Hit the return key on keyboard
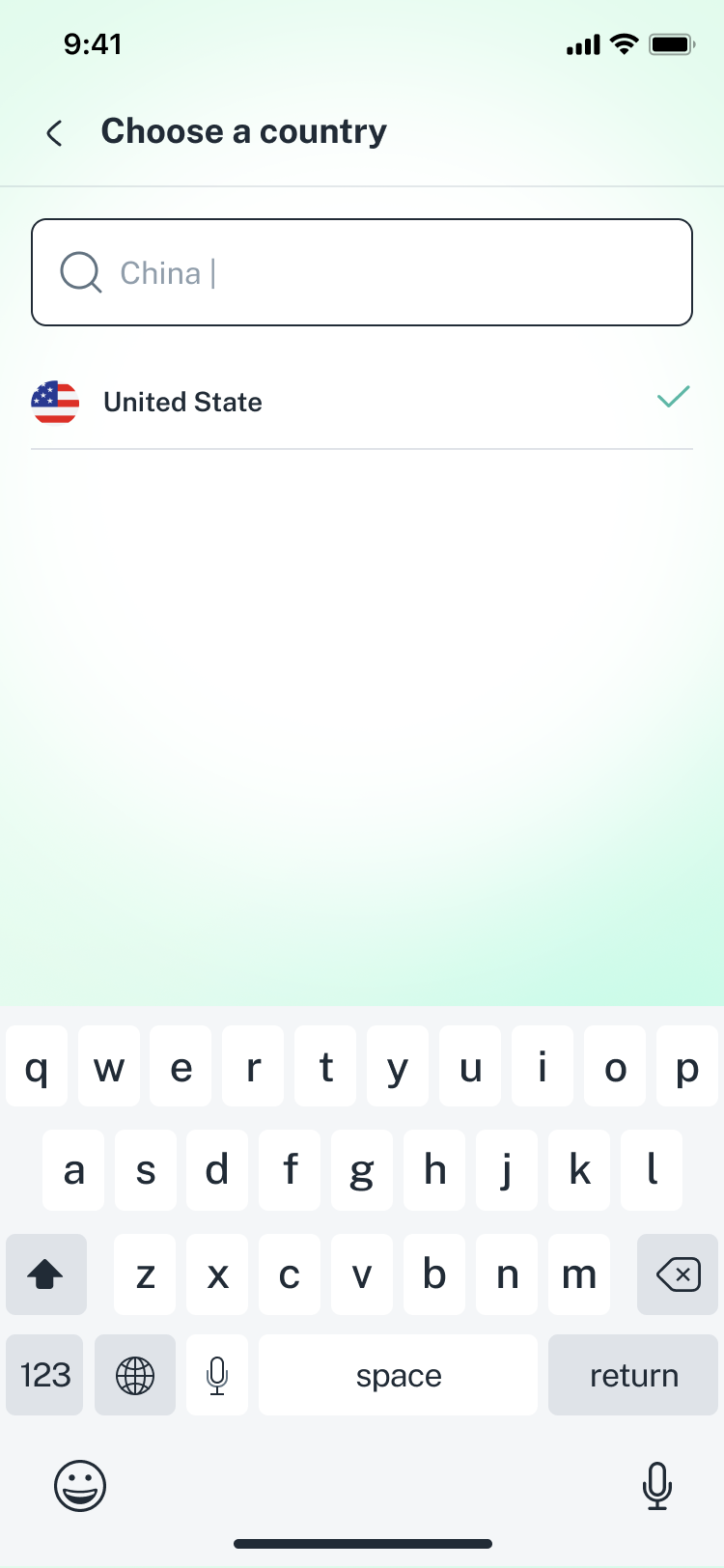724x1568 pixels. (633, 1375)
